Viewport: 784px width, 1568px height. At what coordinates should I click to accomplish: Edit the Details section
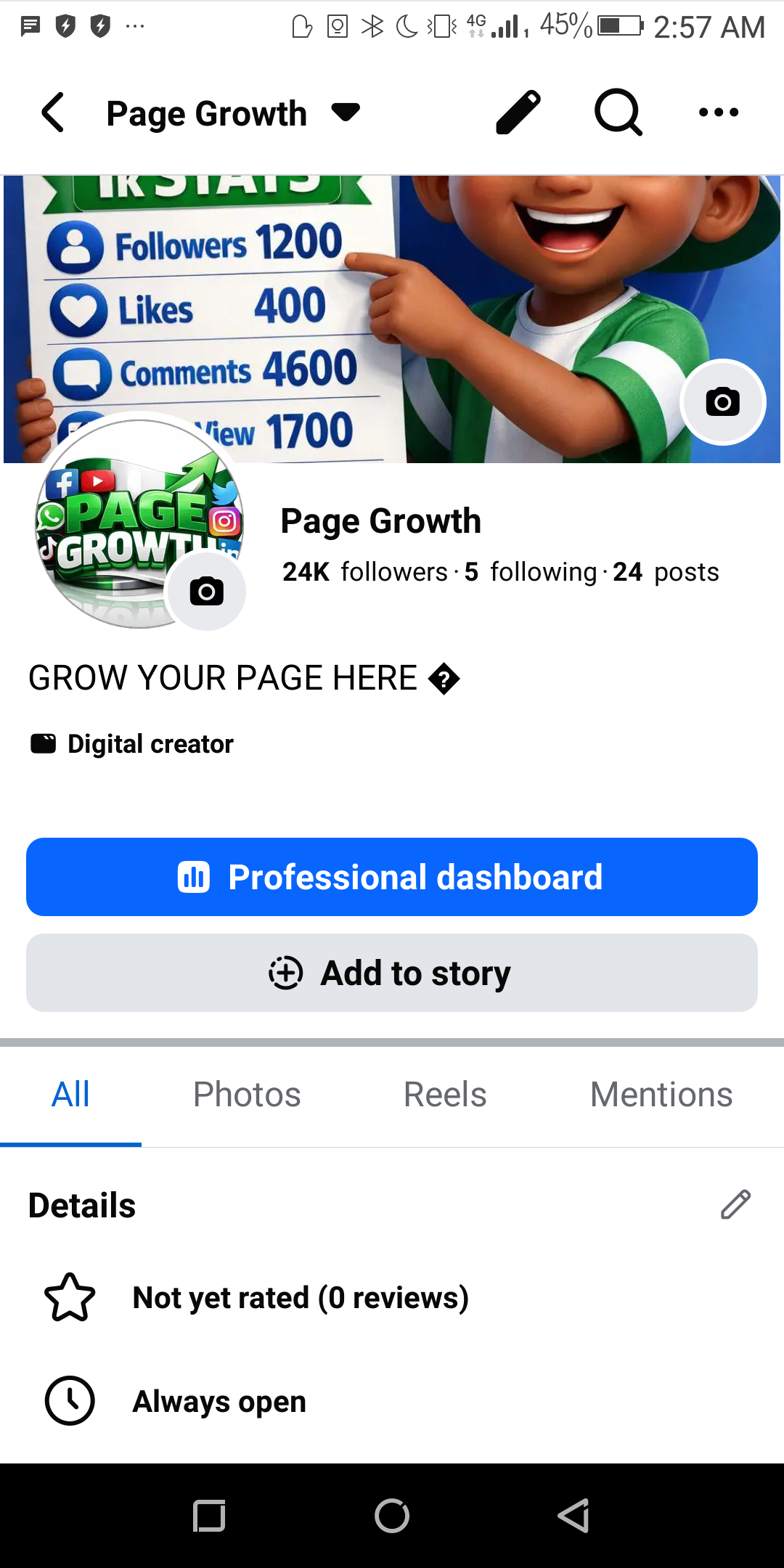735,1205
